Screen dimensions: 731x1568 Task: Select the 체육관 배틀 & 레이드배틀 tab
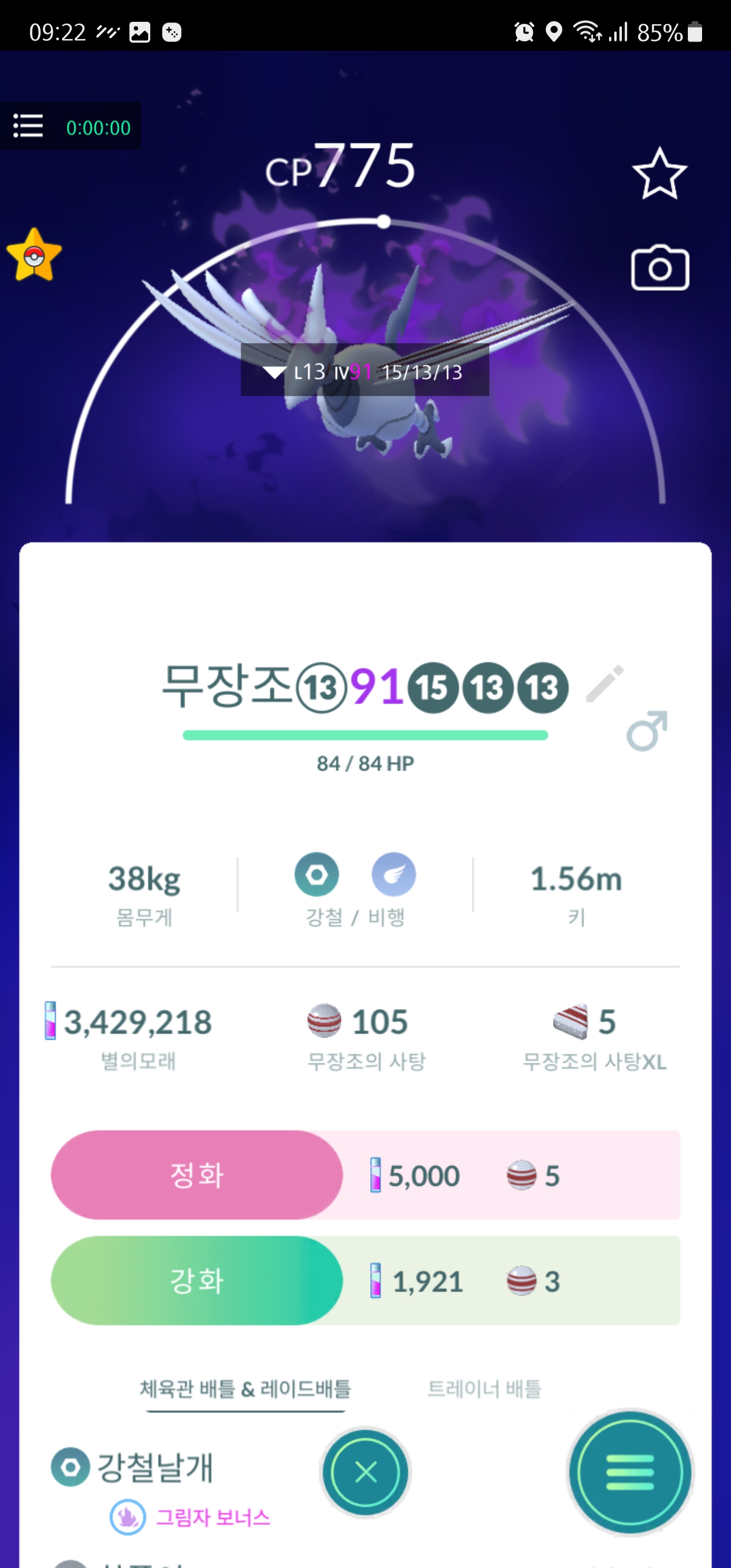[245, 1389]
